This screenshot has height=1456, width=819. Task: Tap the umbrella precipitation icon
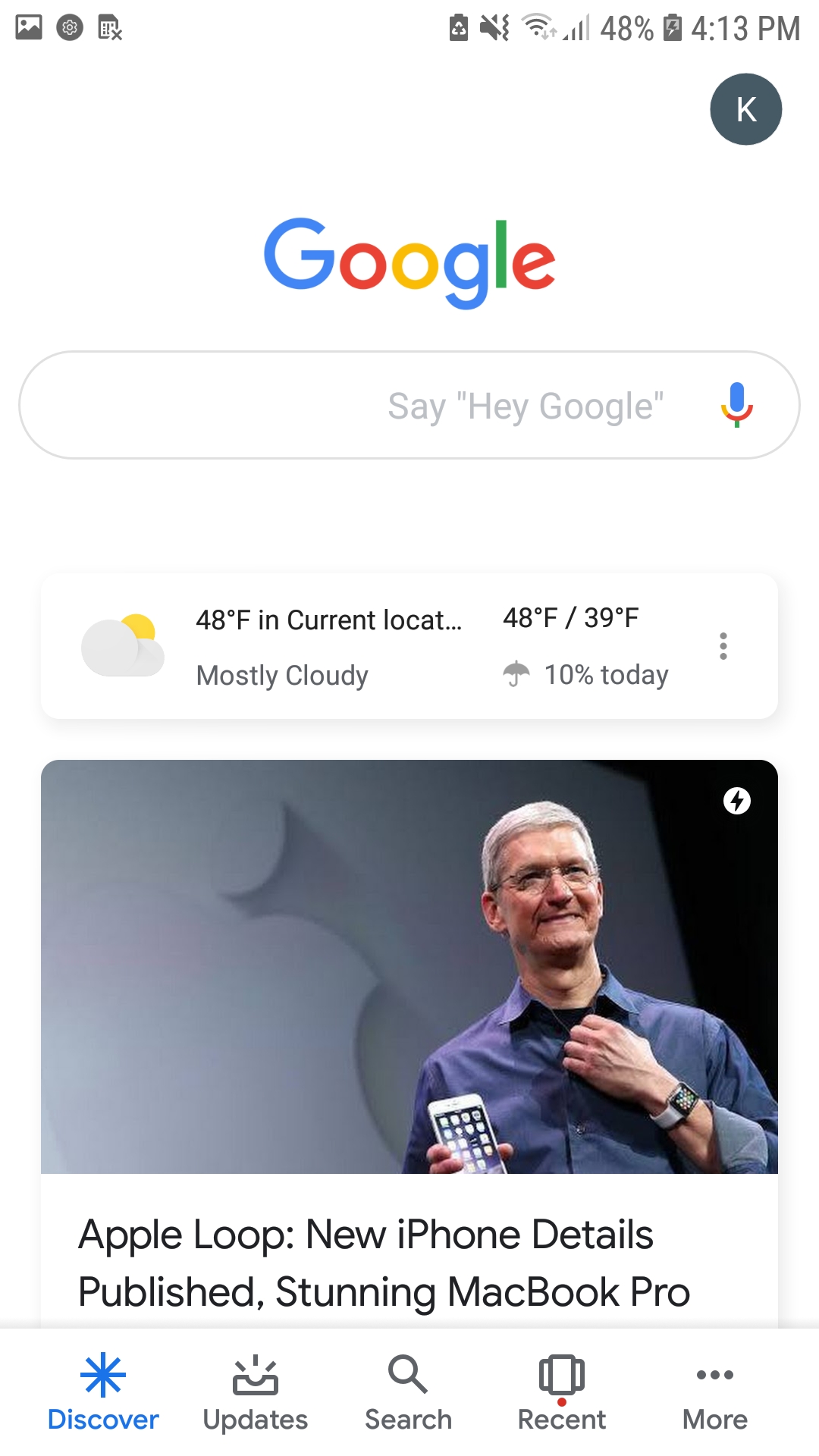click(x=517, y=674)
